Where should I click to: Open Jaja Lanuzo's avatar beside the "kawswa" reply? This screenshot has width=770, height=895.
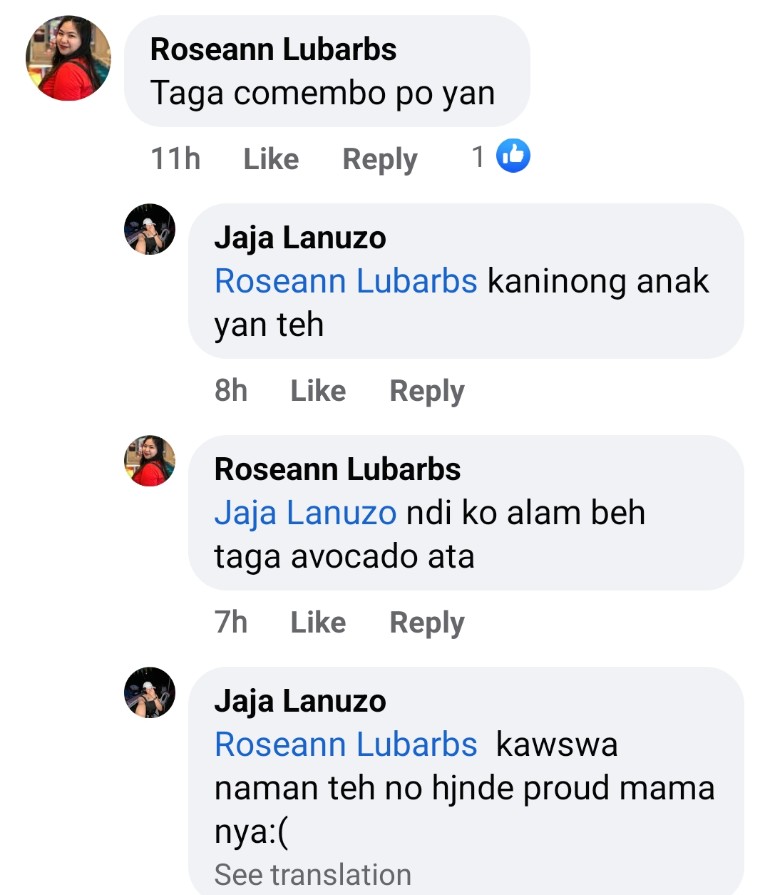coord(150,692)
